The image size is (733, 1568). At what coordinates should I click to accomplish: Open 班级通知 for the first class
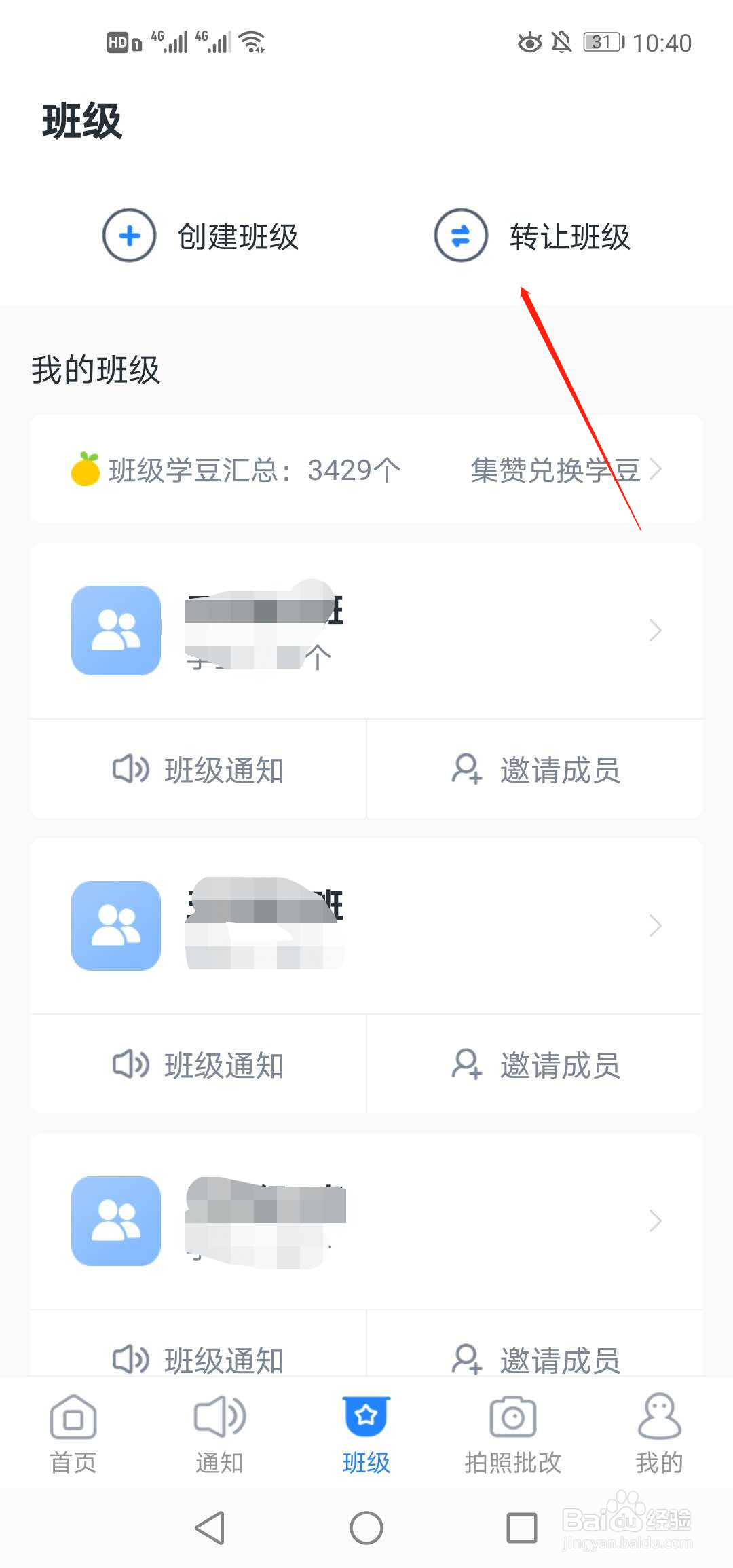(197, 770)
